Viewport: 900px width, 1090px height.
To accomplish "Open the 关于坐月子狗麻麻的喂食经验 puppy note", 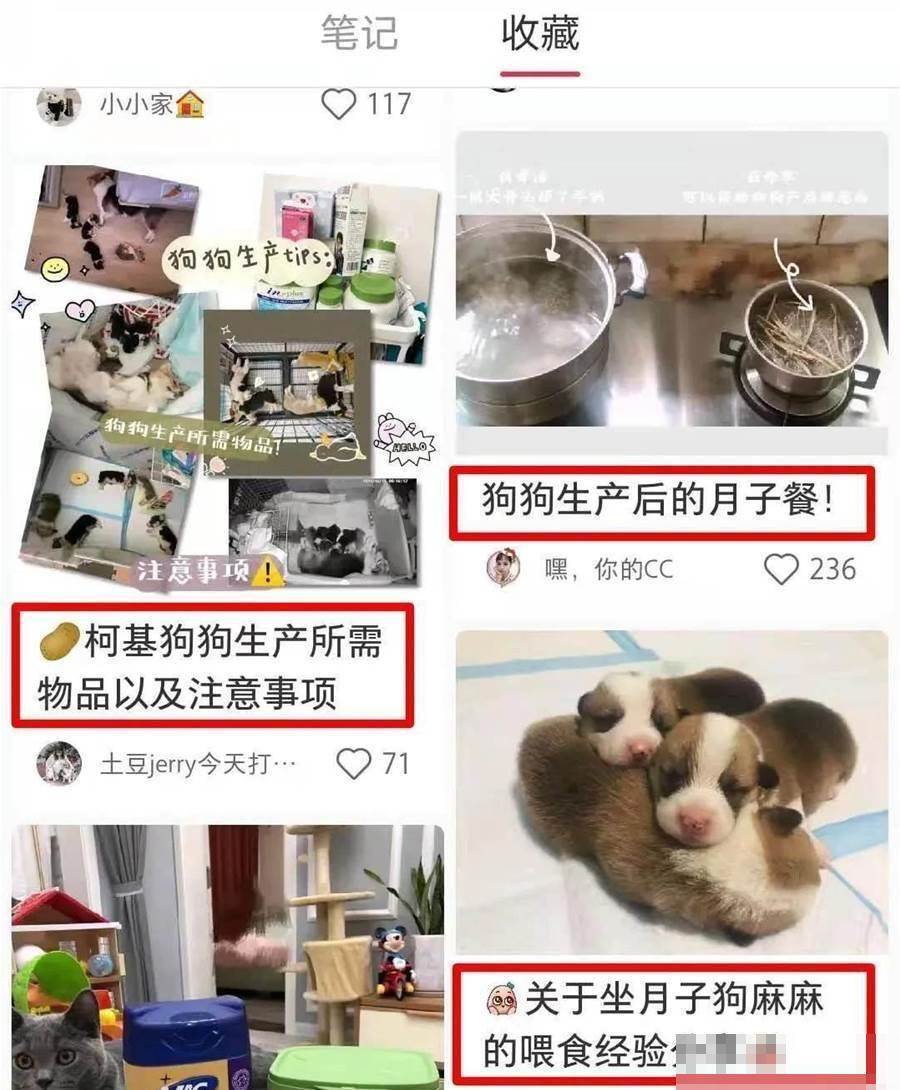I will coord(670,790).
